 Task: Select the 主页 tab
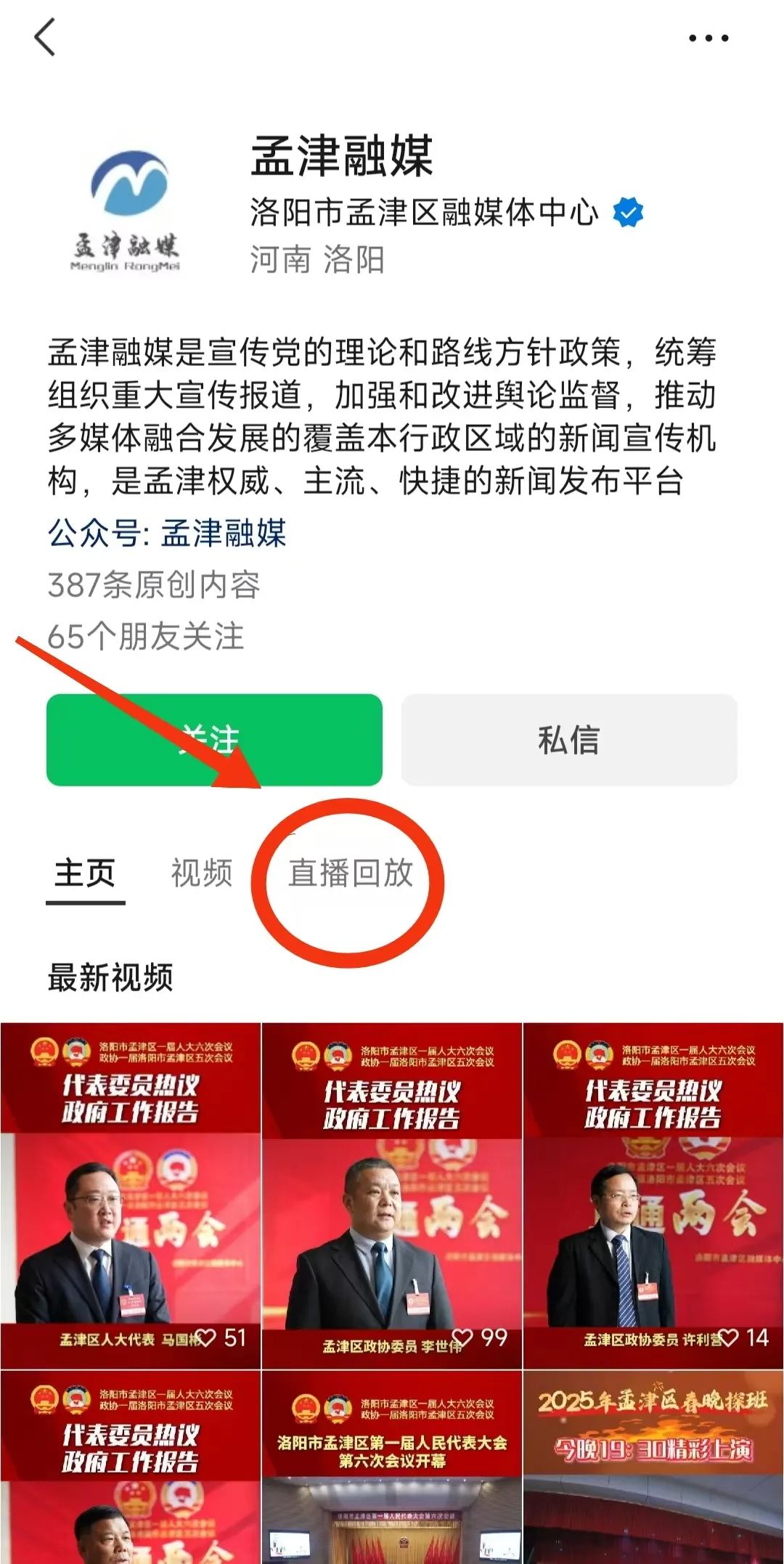(x=85, y=873)
